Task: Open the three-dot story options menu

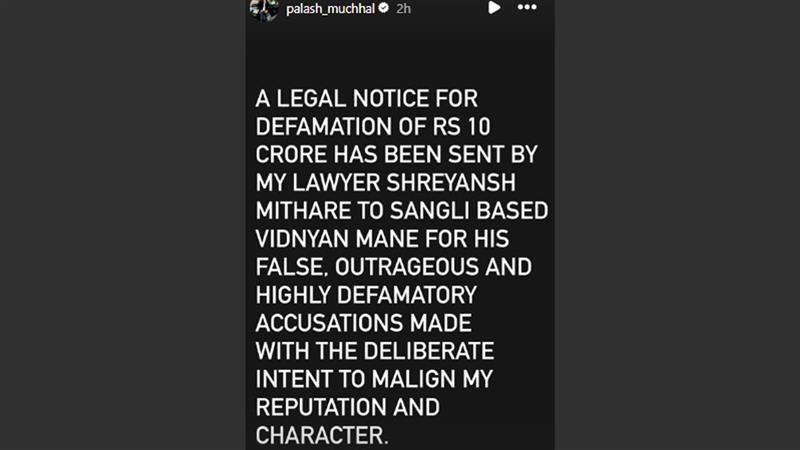Action: pyautogui.click(x=527, y=7)
